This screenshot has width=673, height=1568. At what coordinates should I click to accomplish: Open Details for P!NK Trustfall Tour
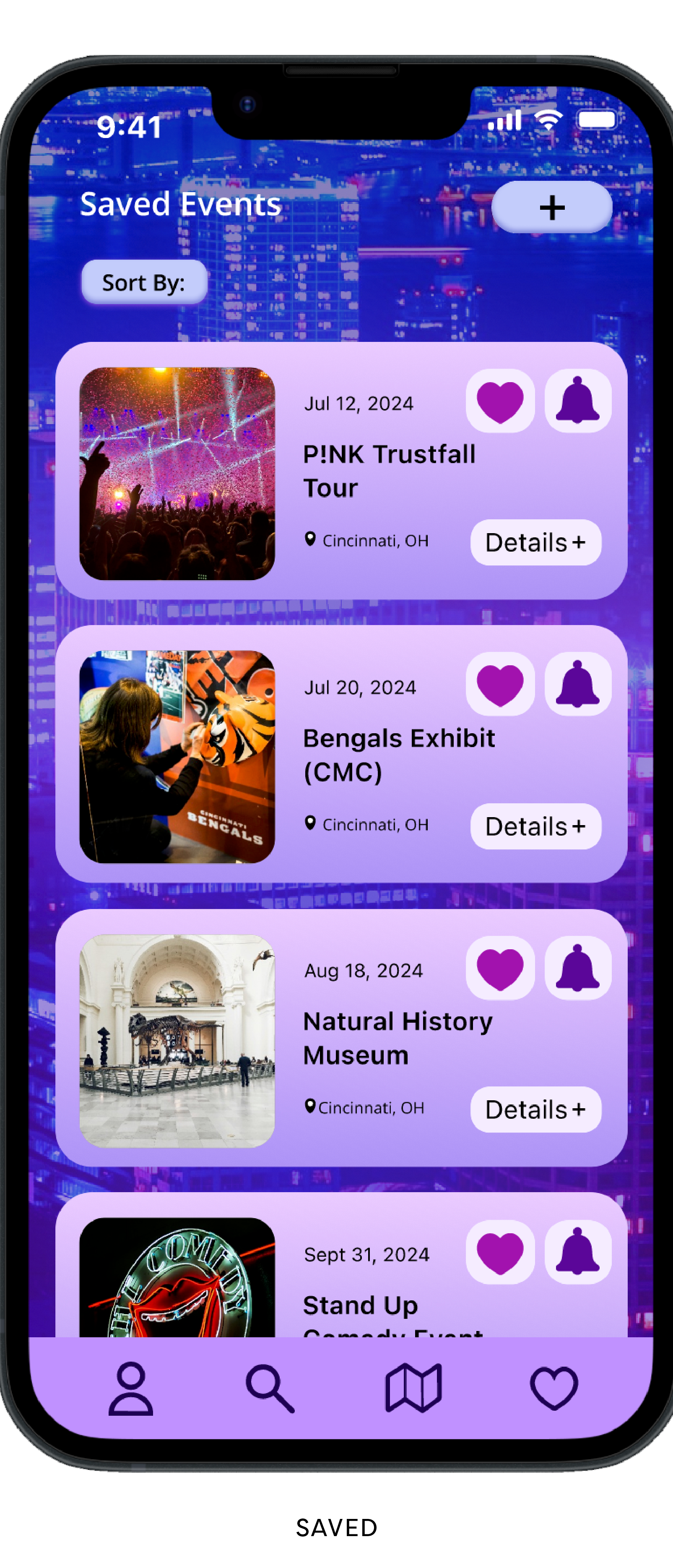pyautogui.click(x=535, y=542)
